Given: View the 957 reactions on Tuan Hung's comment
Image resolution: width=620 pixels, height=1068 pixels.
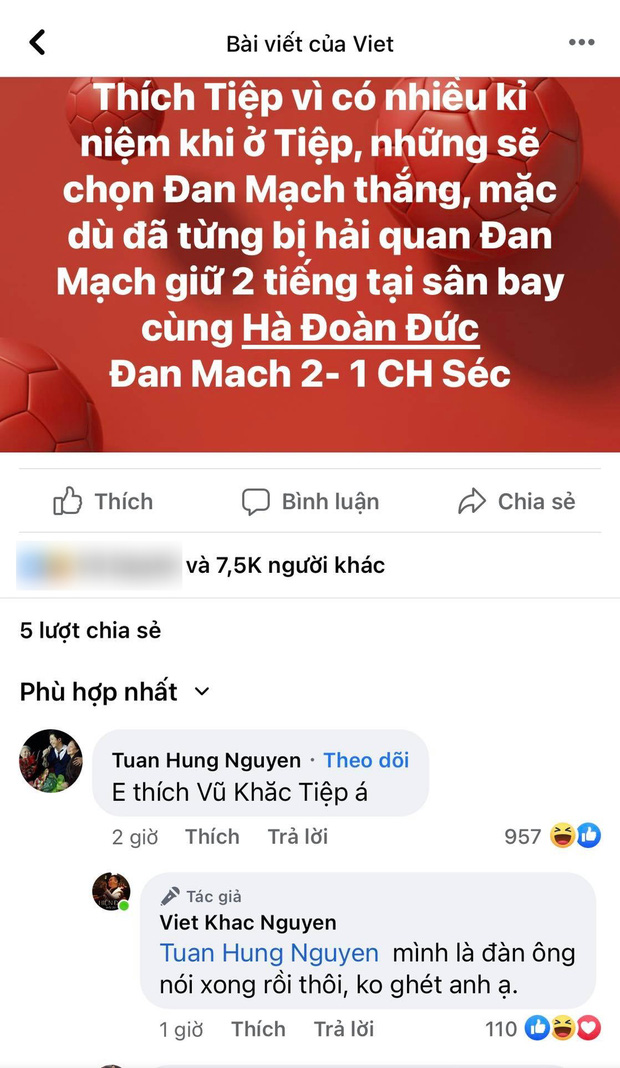Looking at the screenshot, I should [553, 836].
